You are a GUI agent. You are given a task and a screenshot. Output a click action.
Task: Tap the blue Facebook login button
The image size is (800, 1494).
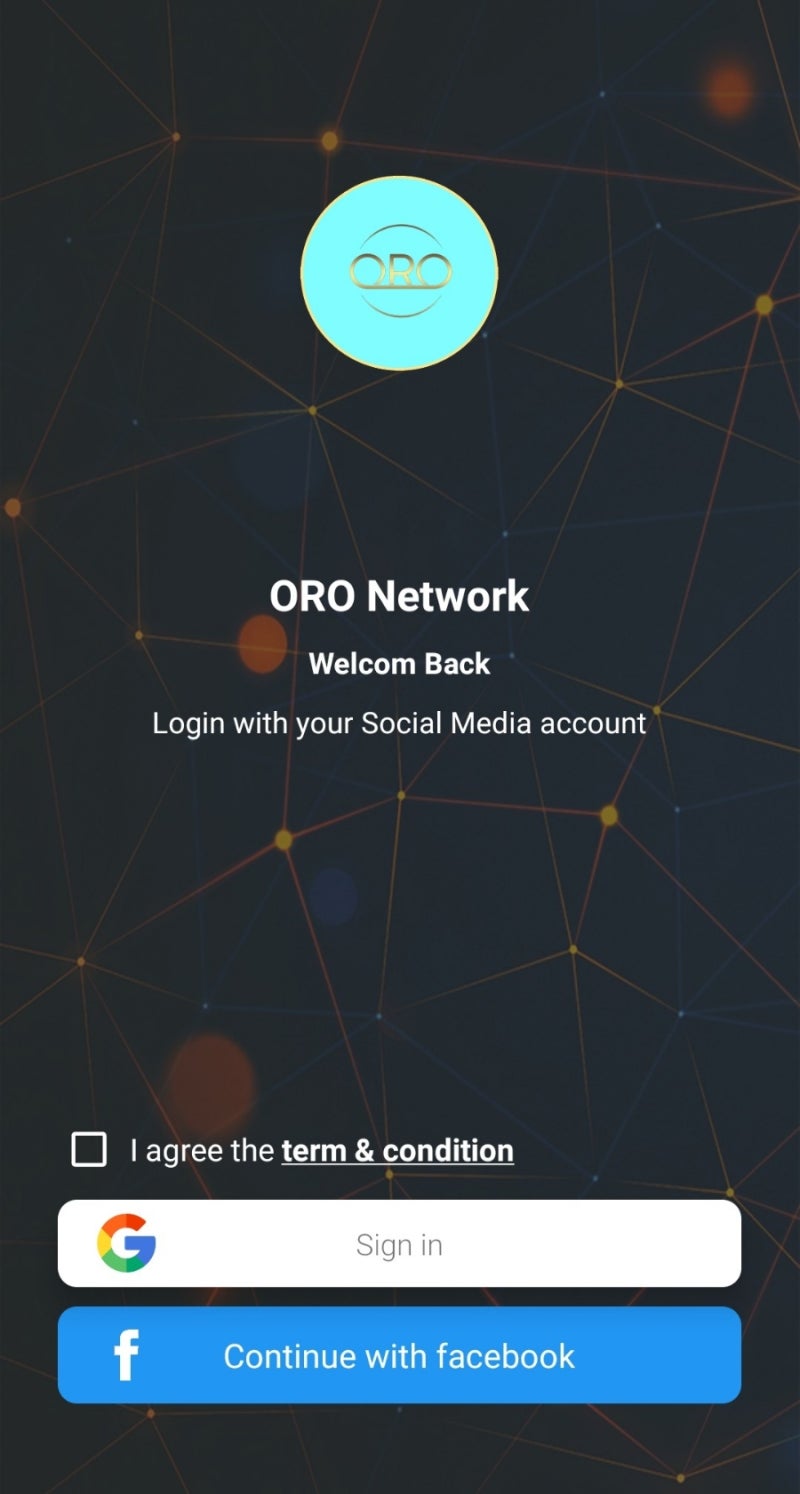399,1356
